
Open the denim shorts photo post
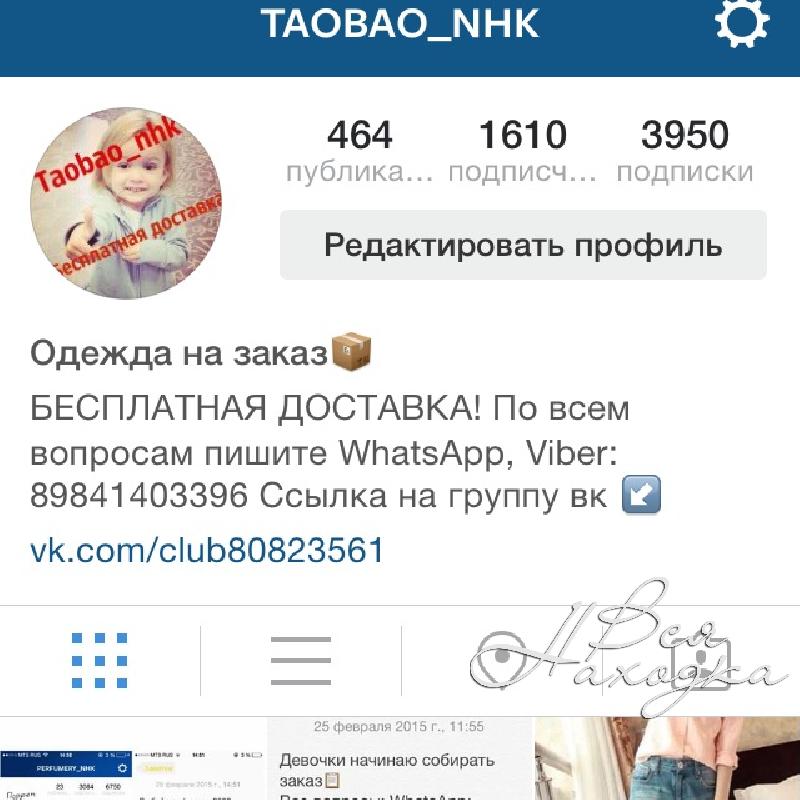(x=667, y=758)
